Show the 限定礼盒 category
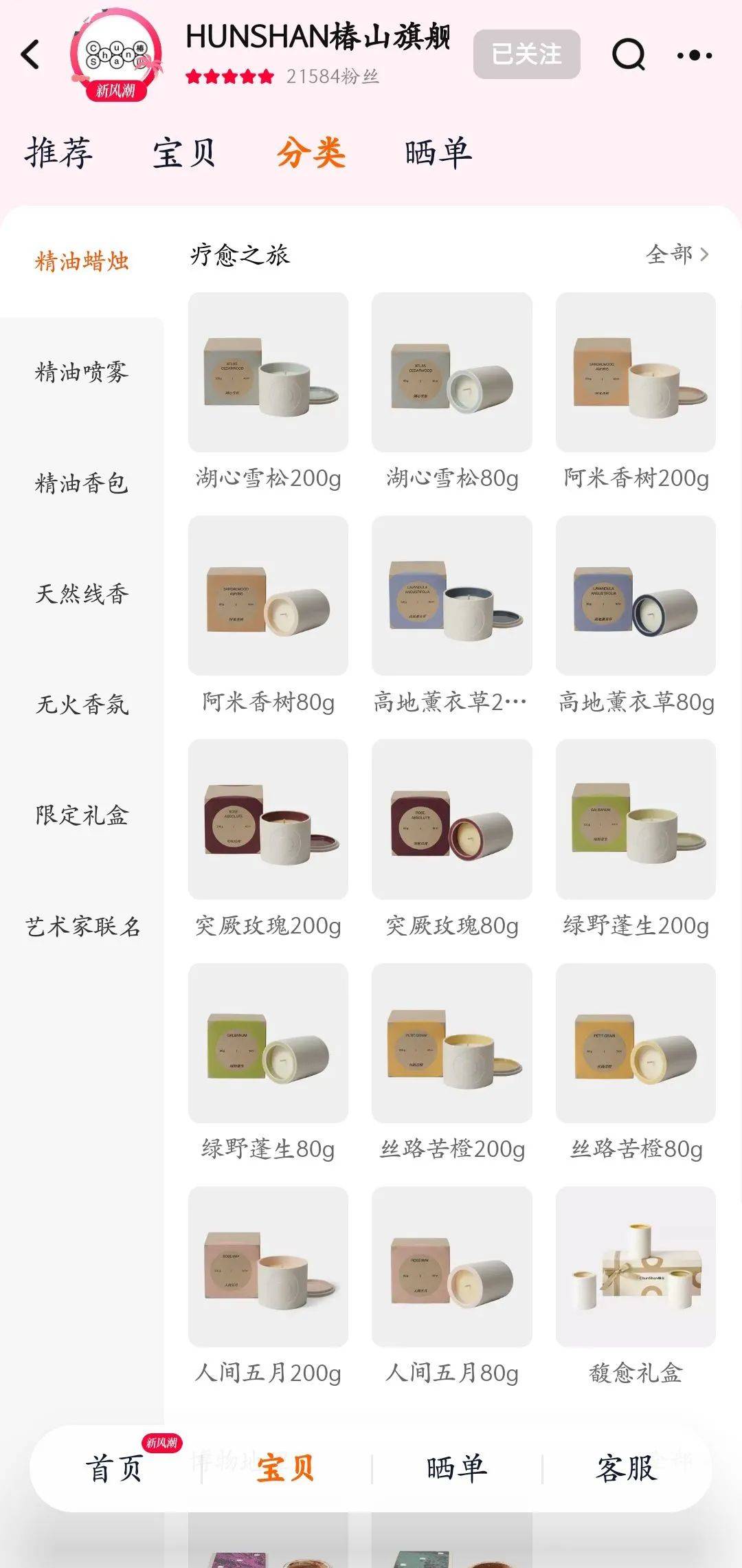The width and height of the screenshot is (742, 1568). tap(82, 815)
